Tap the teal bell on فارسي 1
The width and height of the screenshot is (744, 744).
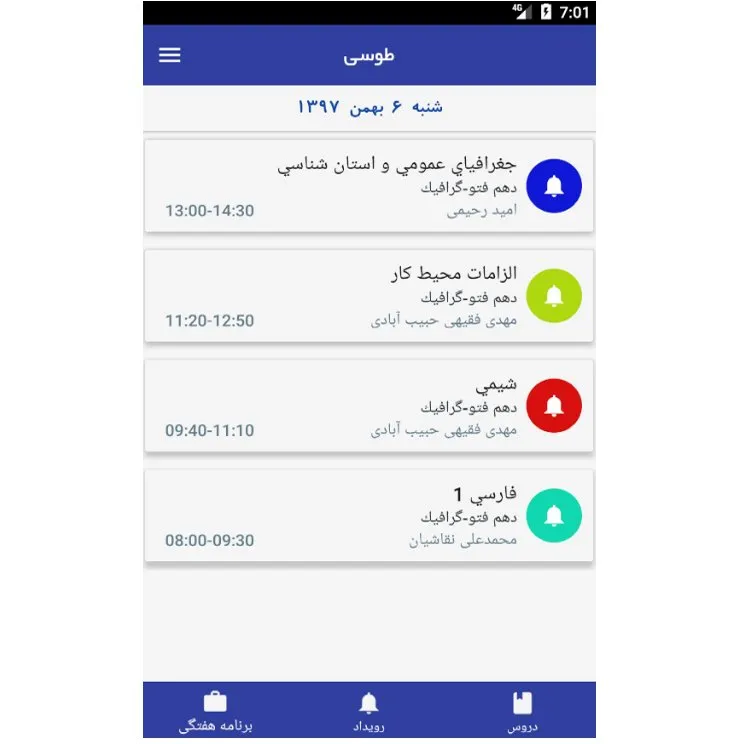554,516
